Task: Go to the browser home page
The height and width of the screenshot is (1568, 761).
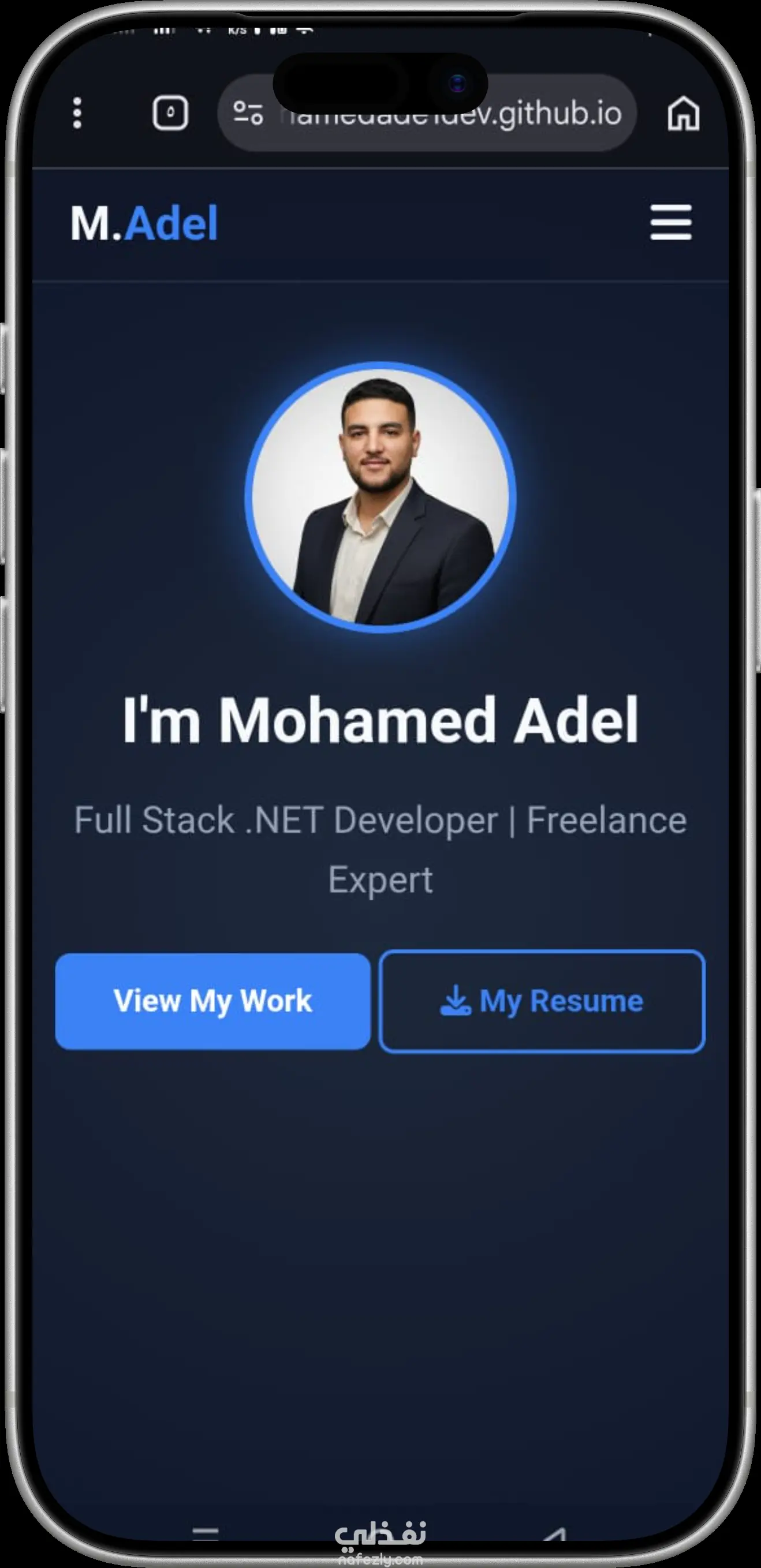Action: [x=683, y=114]
